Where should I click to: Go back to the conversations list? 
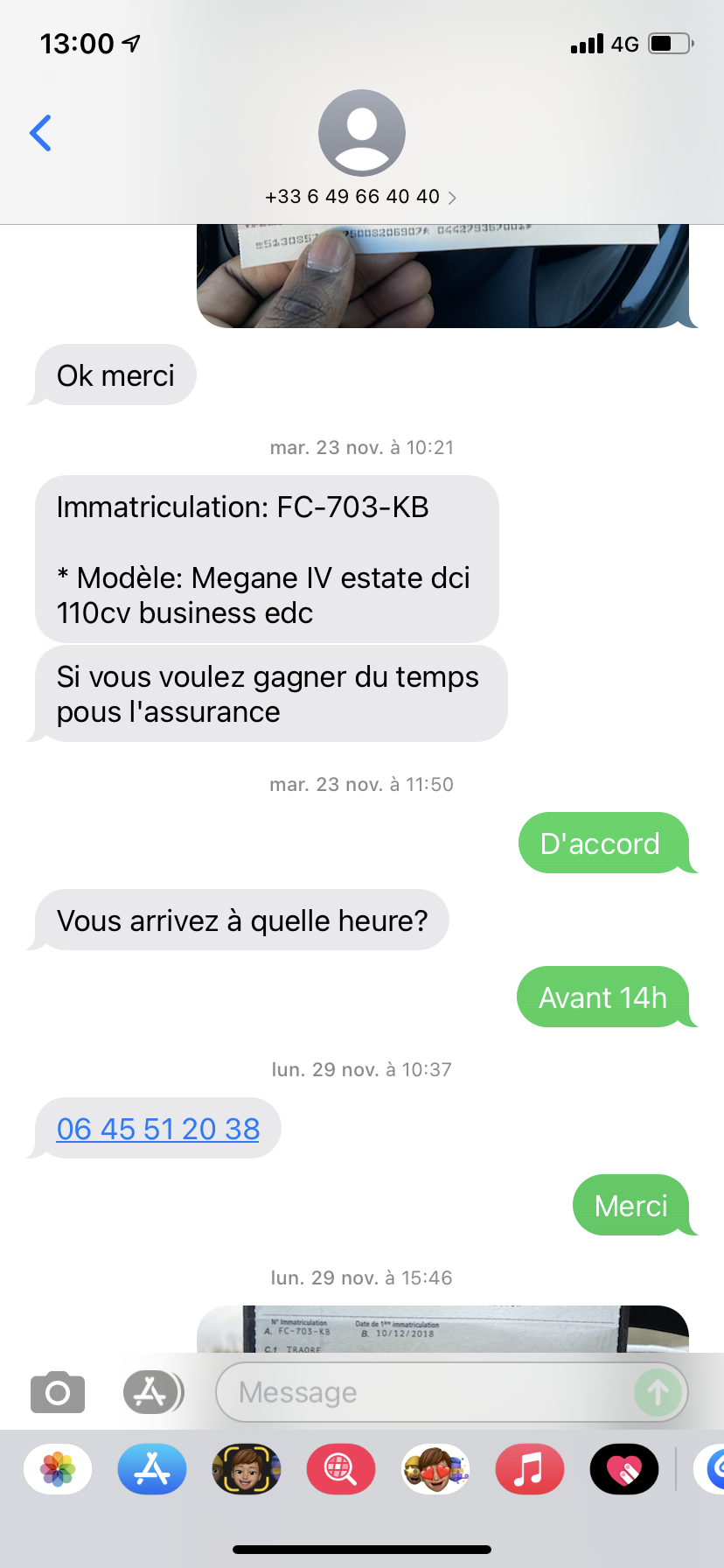(x=40, y=133)
